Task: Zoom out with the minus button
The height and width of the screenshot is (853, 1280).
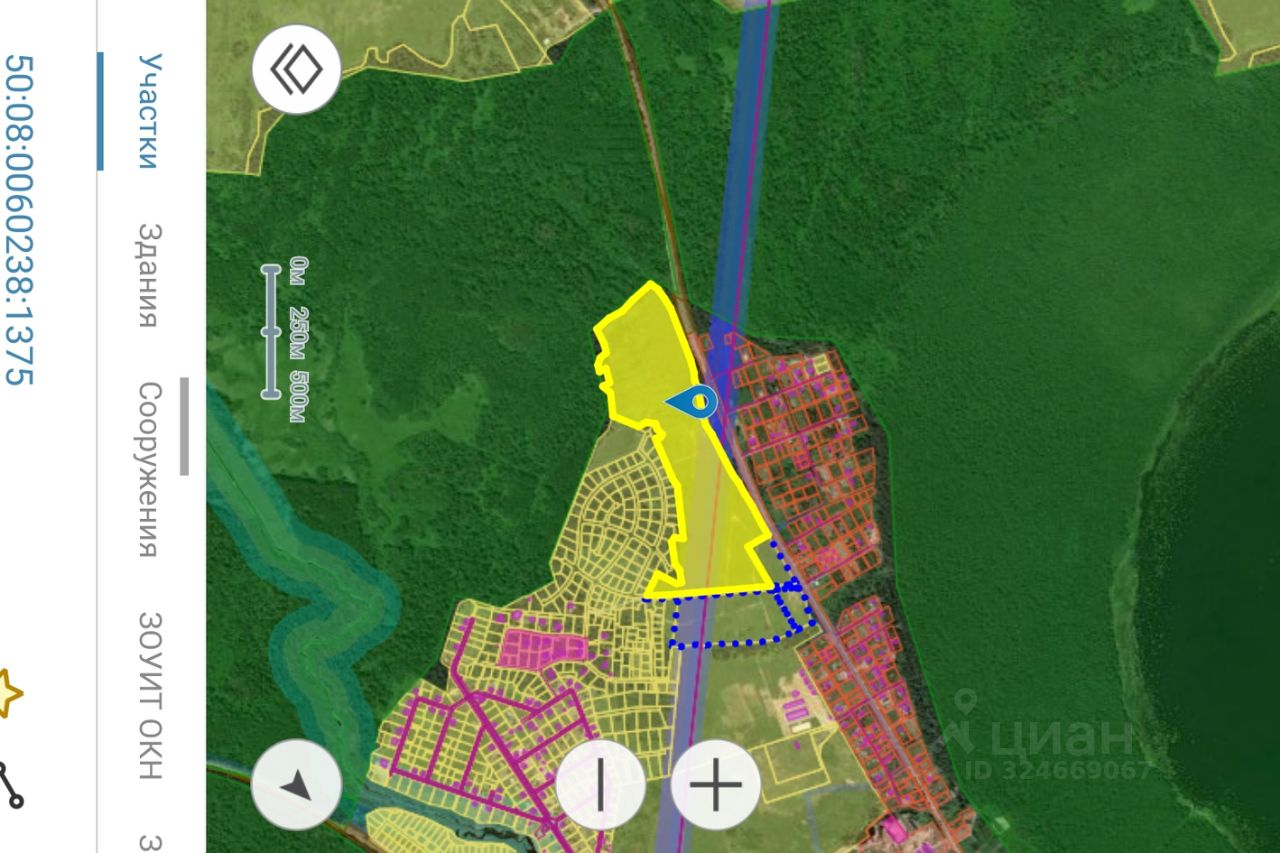Action: [x=600, y=785]
